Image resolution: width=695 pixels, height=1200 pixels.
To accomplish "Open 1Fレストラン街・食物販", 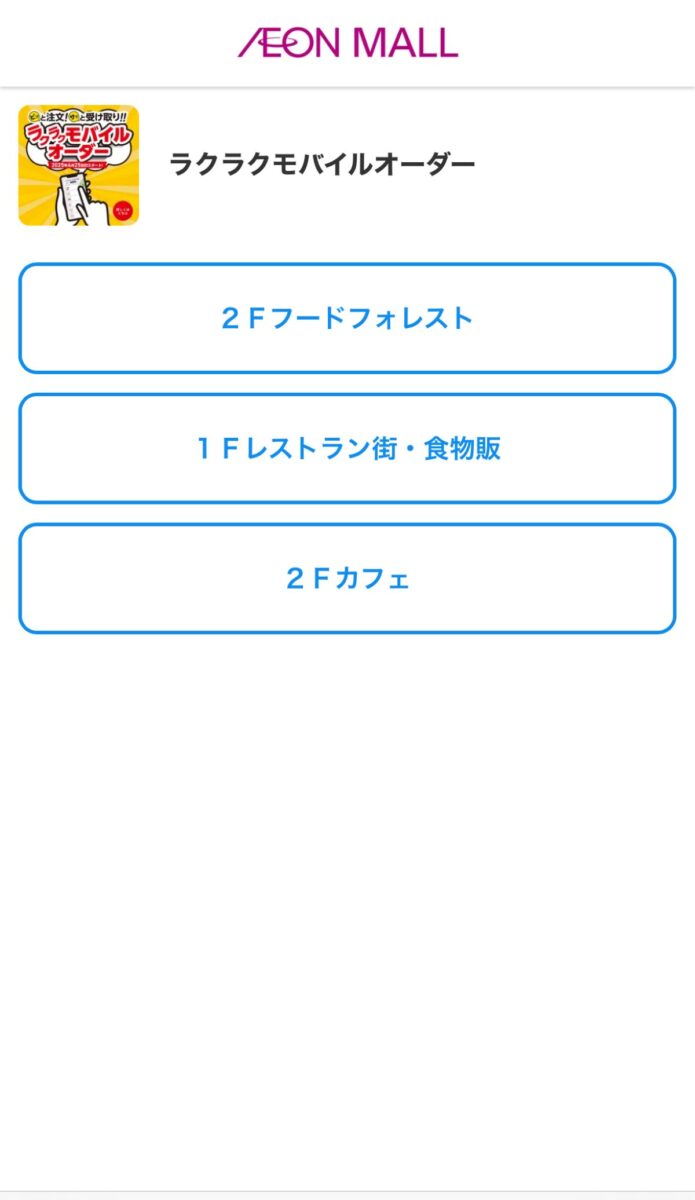I will click(x=347, y=448).
